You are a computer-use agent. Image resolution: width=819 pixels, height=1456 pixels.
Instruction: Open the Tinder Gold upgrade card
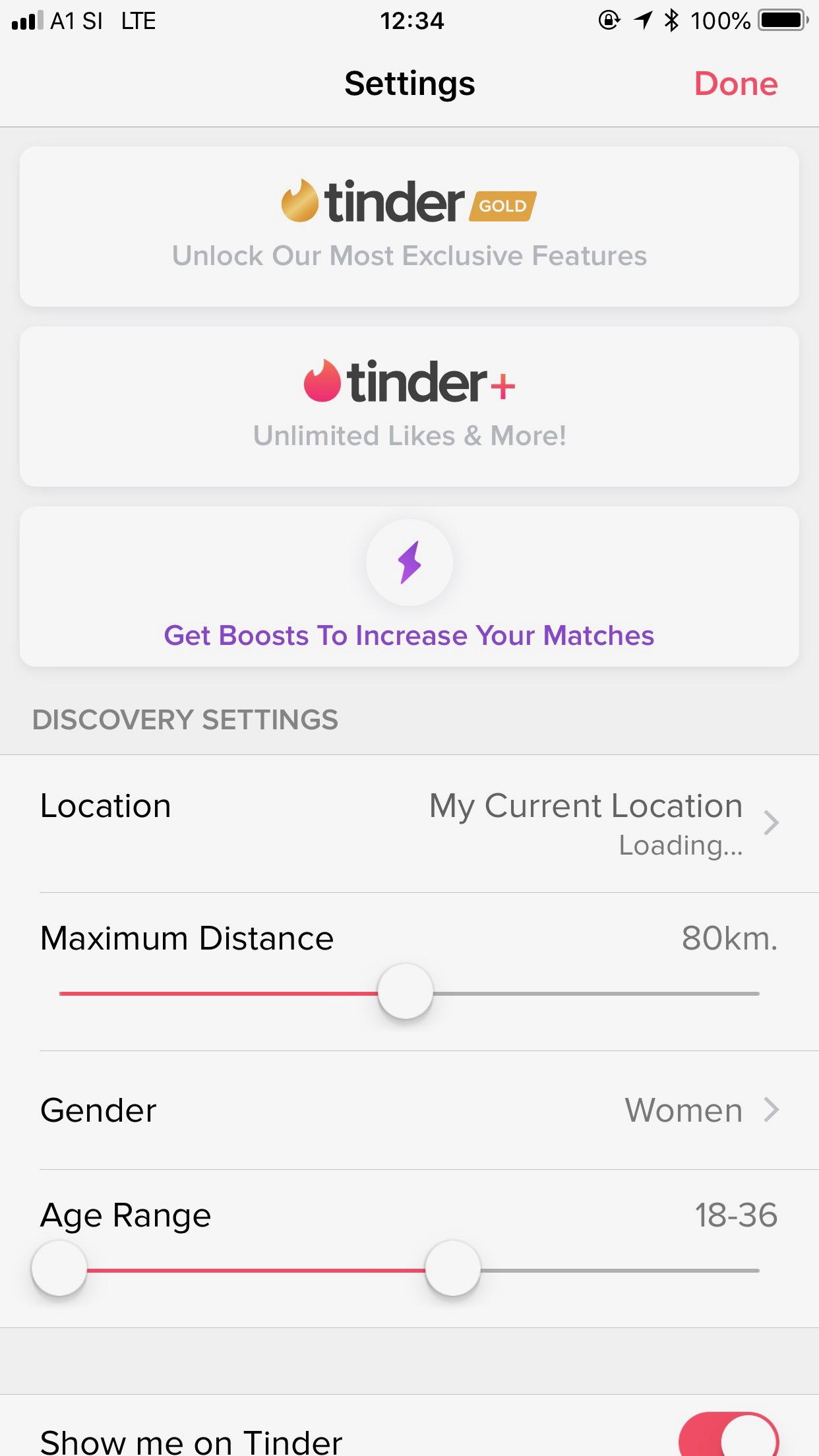pyautogui.click(x=409, y=226)
